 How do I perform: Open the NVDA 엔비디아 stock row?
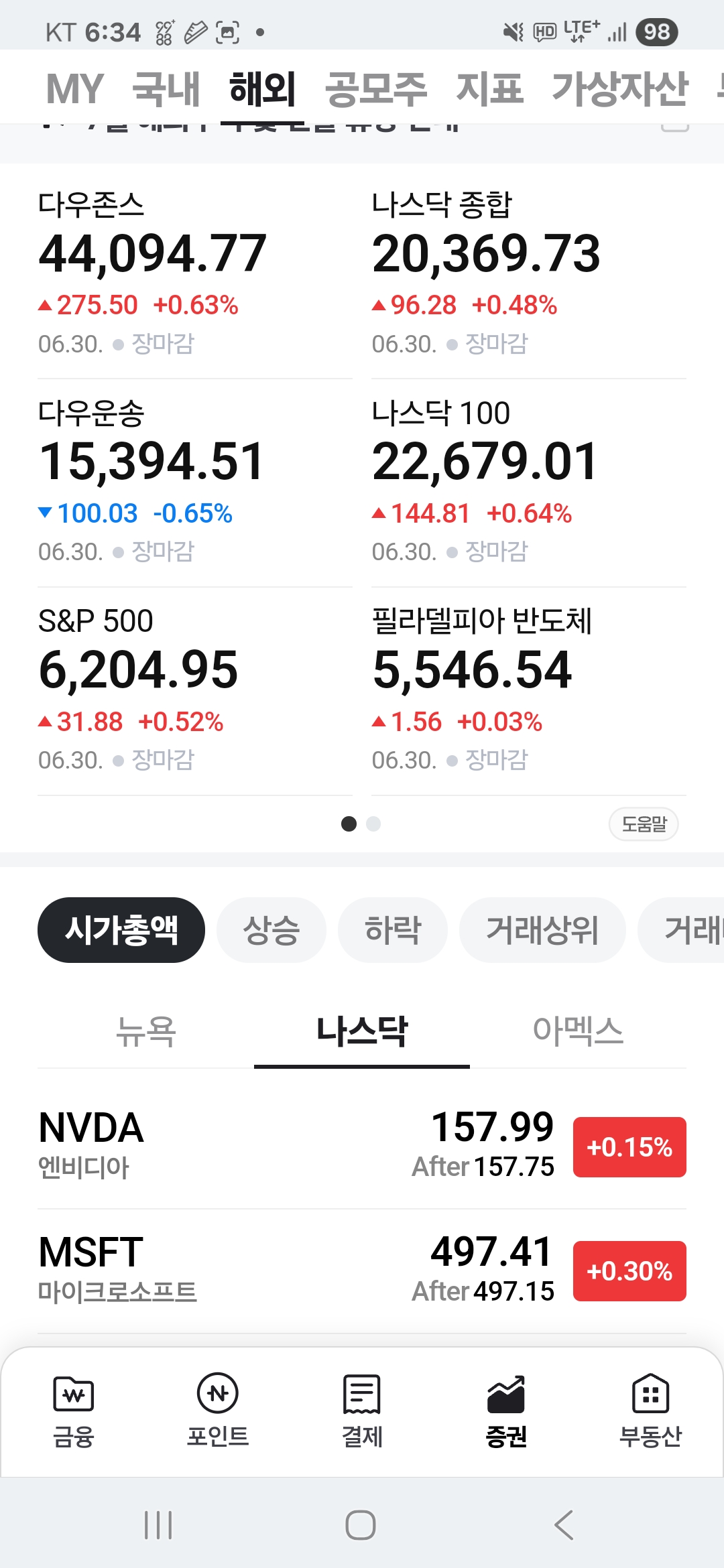tap(362, 1147)
